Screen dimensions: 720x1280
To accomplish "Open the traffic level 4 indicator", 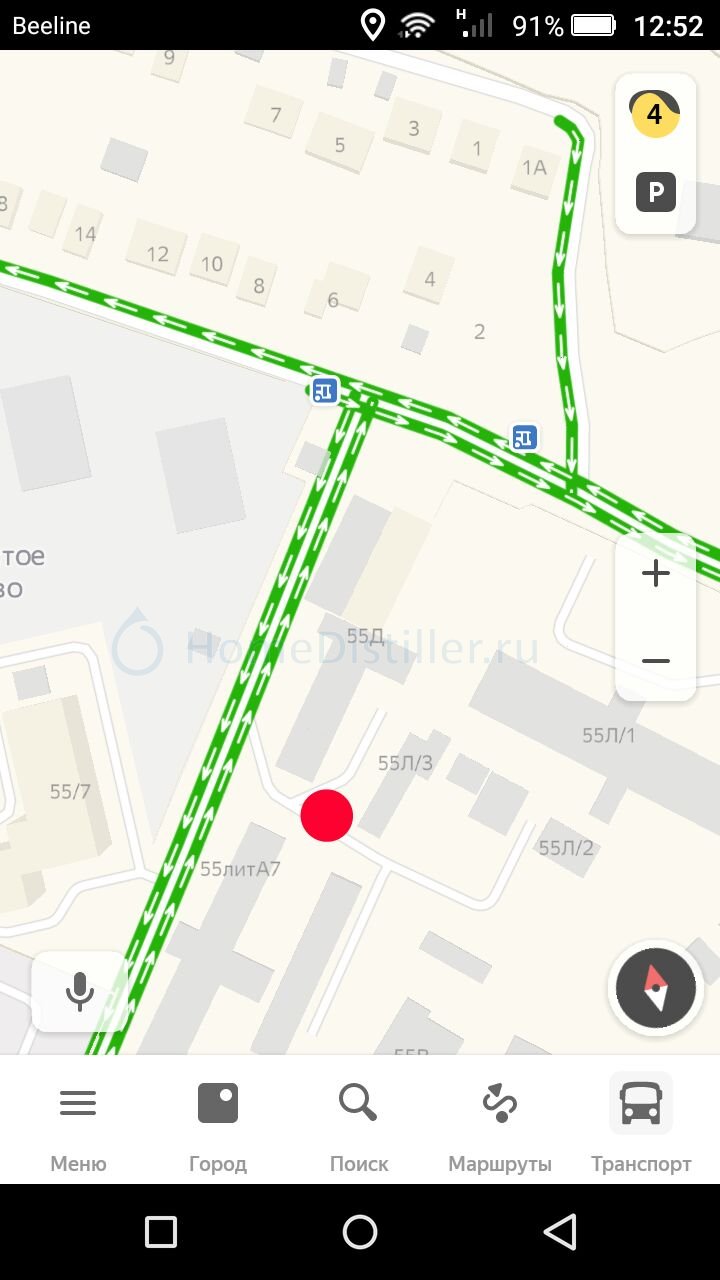I will pyautogui.click(x=655, y=113).
